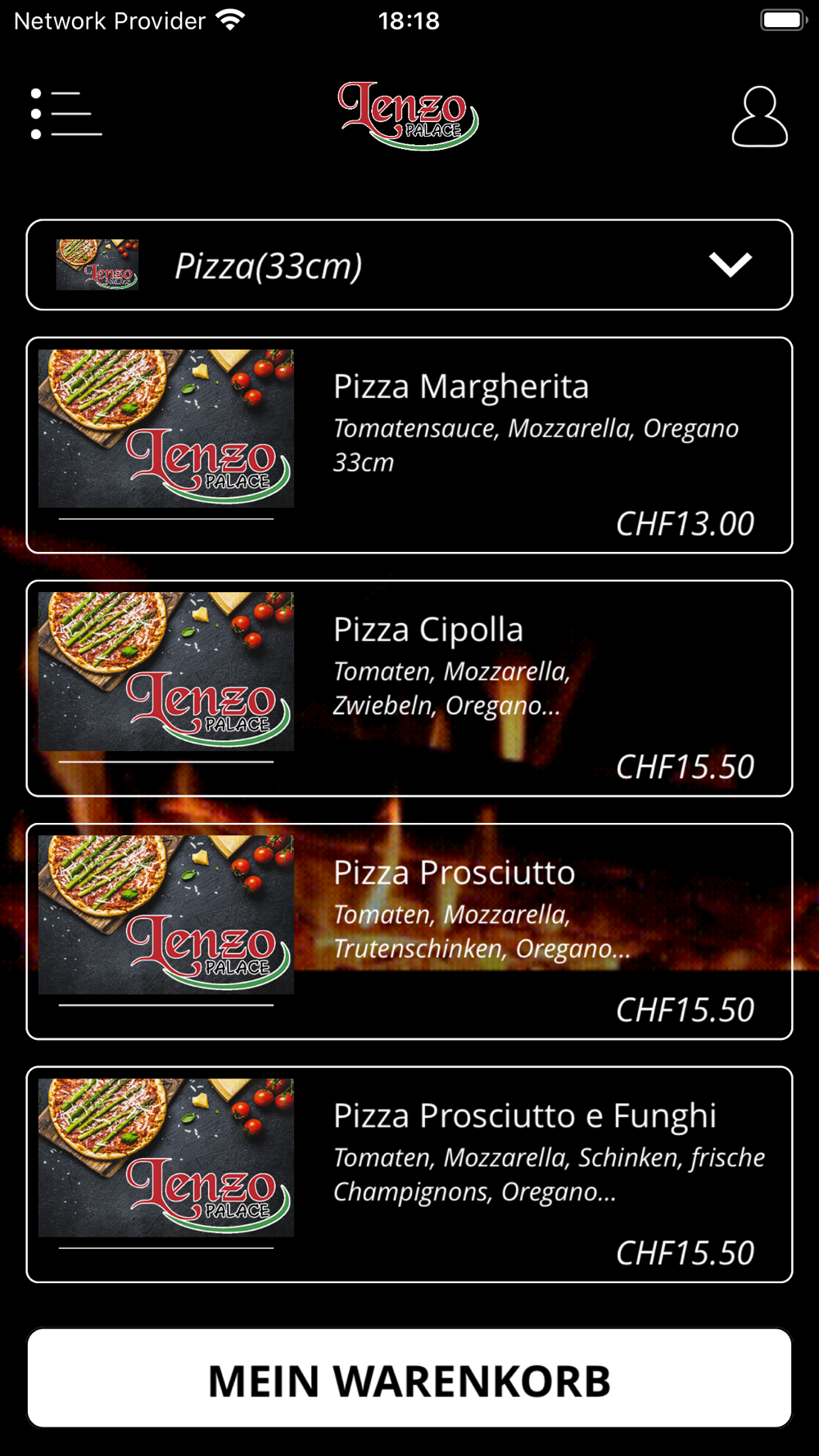
Task: Open the user profile icon
Action: [759, 116]
